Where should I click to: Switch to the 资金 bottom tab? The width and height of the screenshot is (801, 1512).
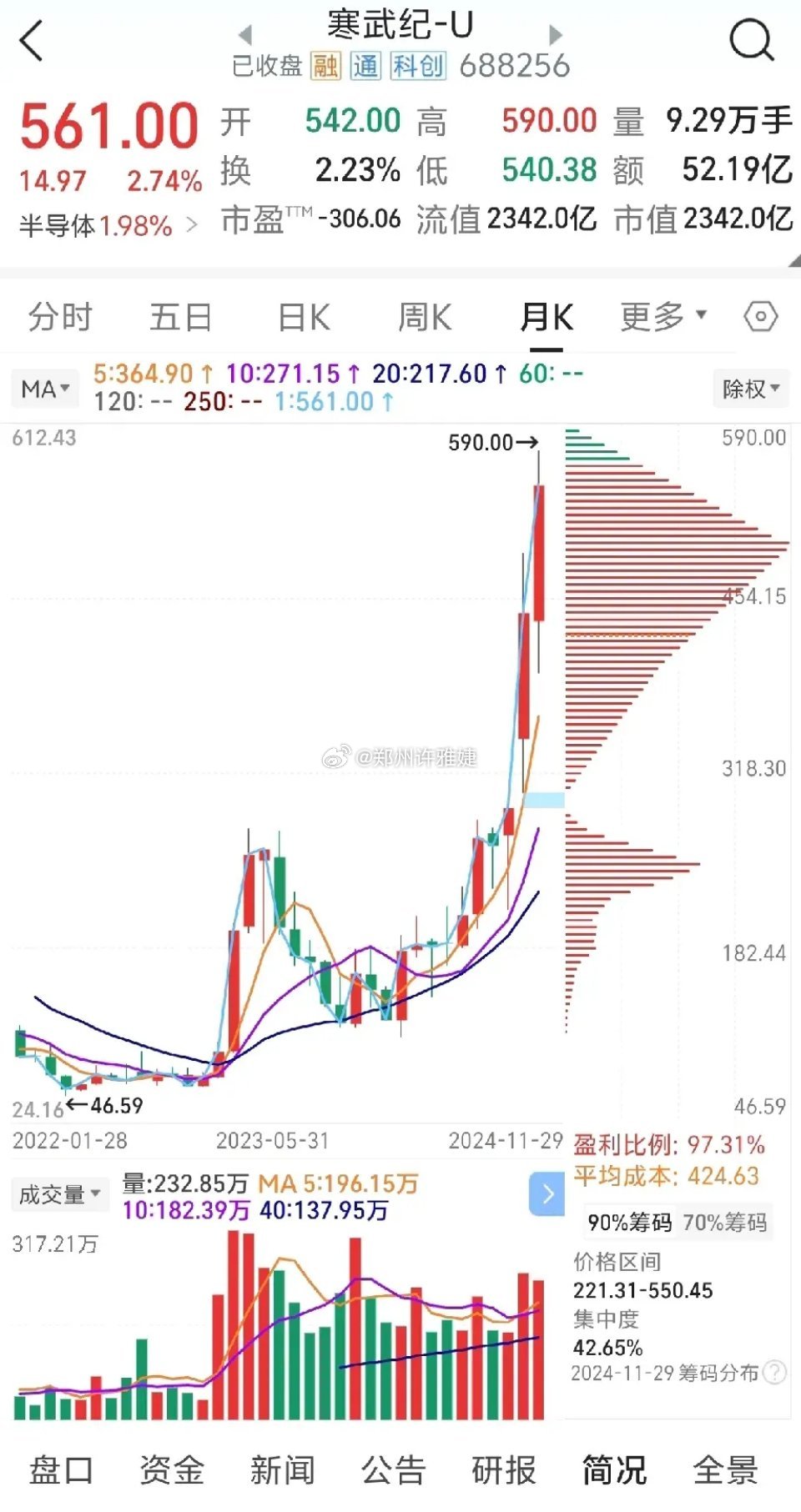click(171, 1469)
